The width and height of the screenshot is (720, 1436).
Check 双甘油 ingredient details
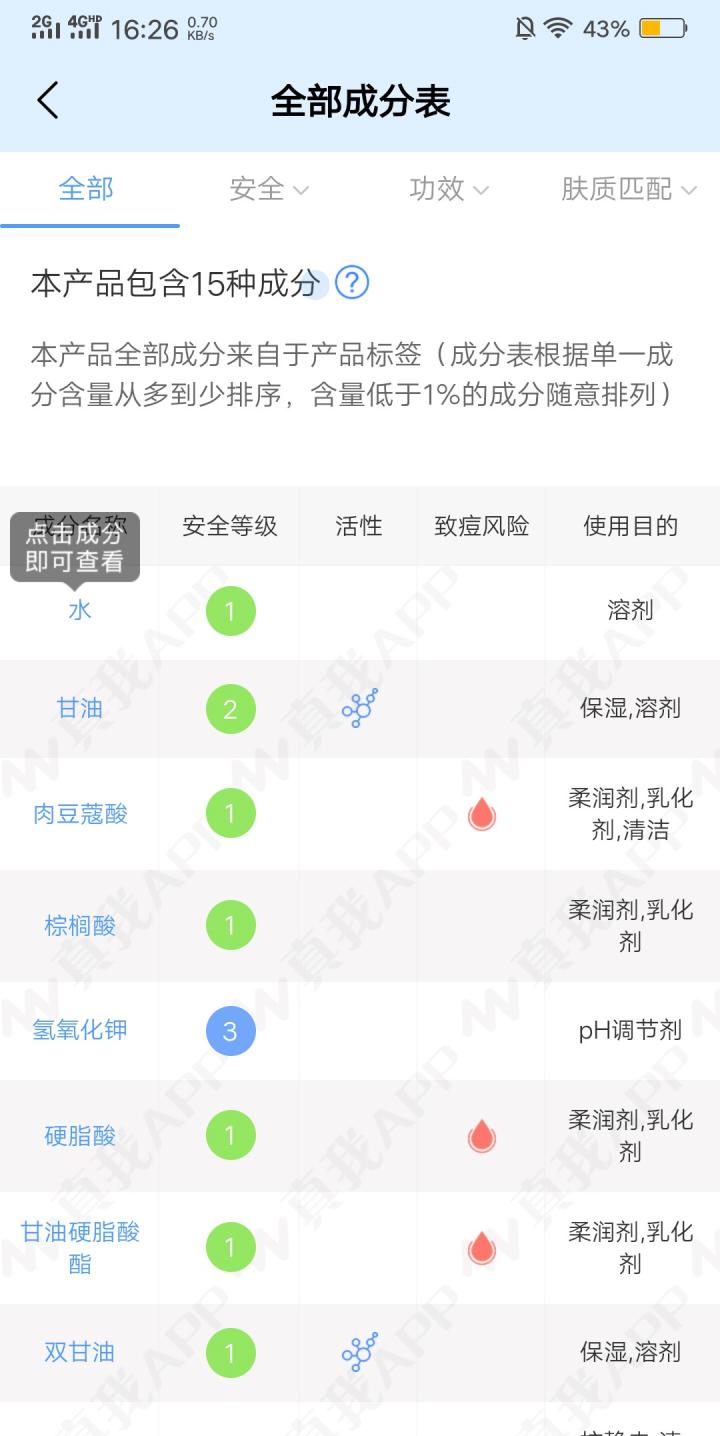tap(80, 1352)
